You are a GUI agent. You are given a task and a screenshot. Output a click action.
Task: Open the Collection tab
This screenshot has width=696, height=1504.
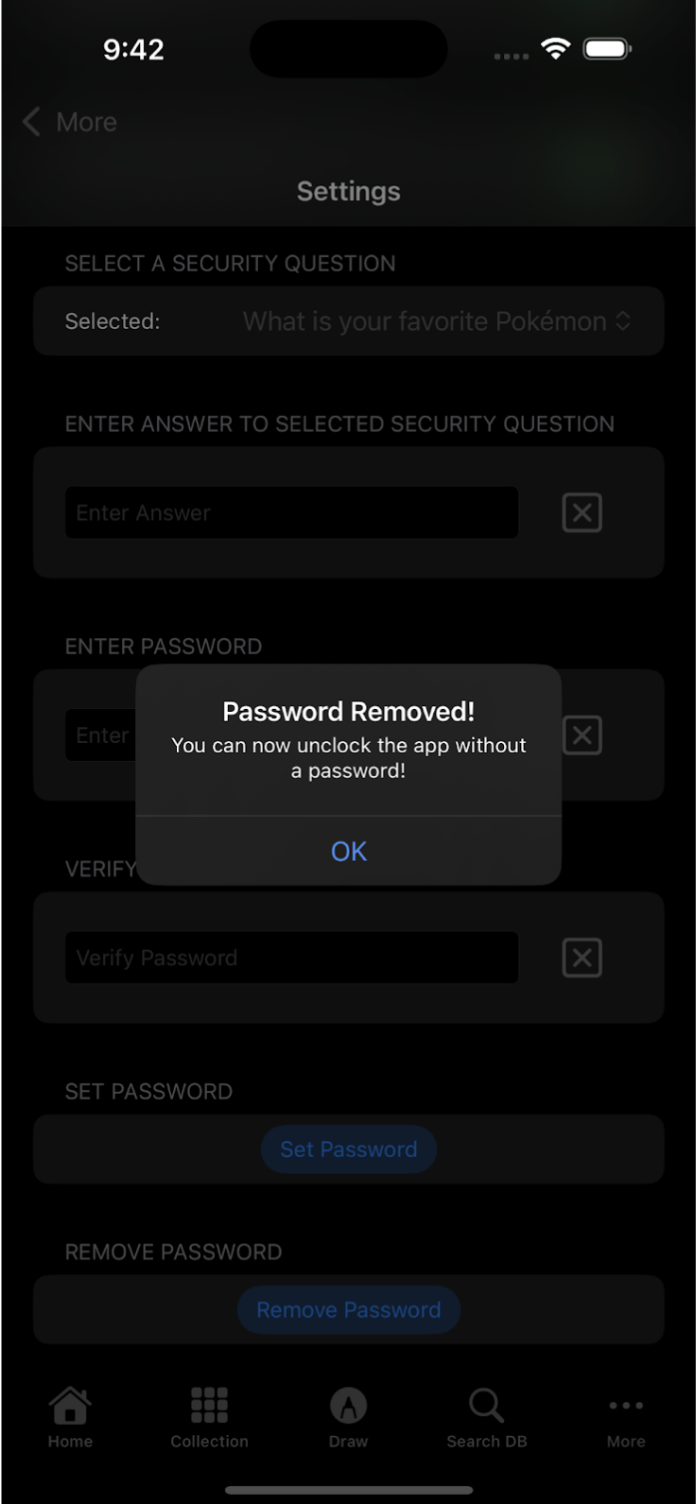pyautogui.click(x=209, y=1417)
